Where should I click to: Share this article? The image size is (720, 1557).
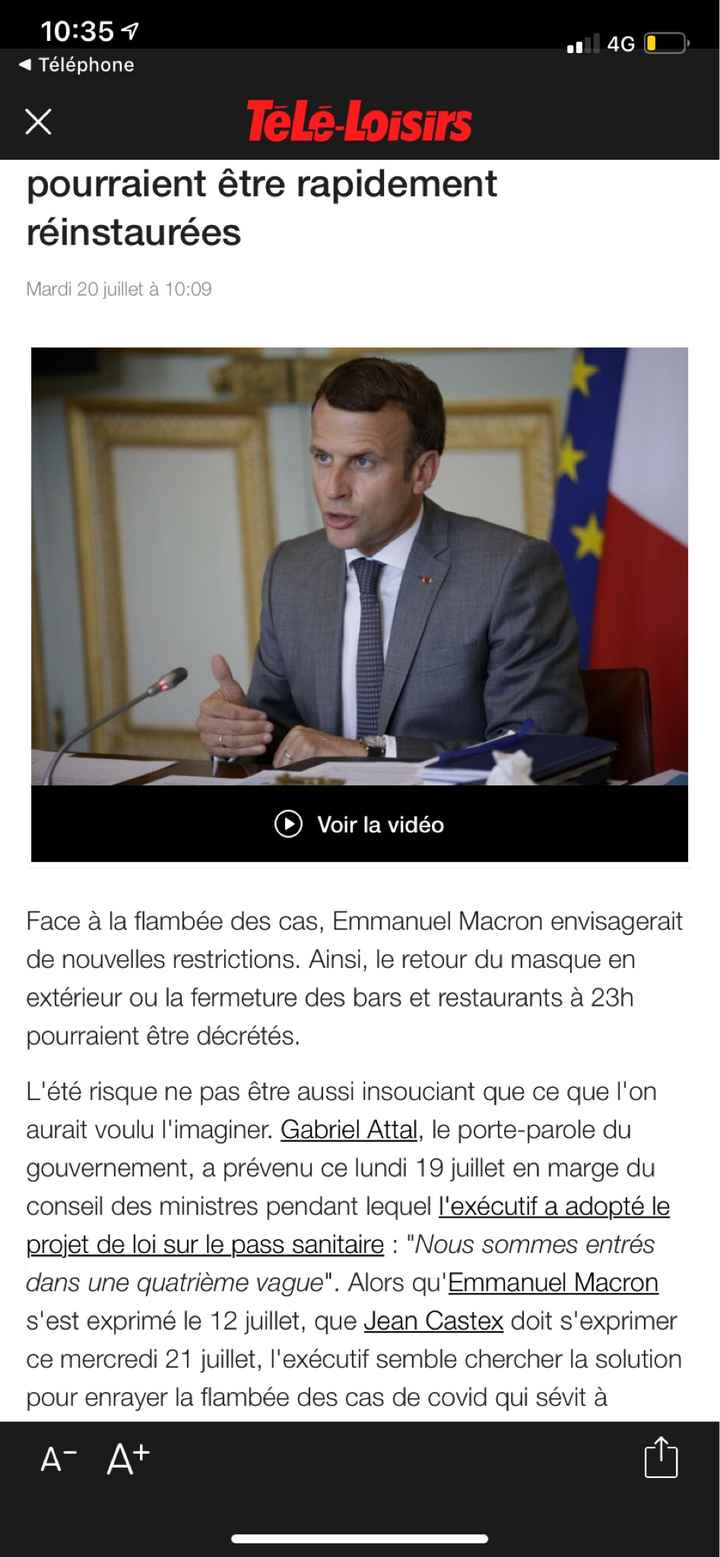tap(661, 1457)
